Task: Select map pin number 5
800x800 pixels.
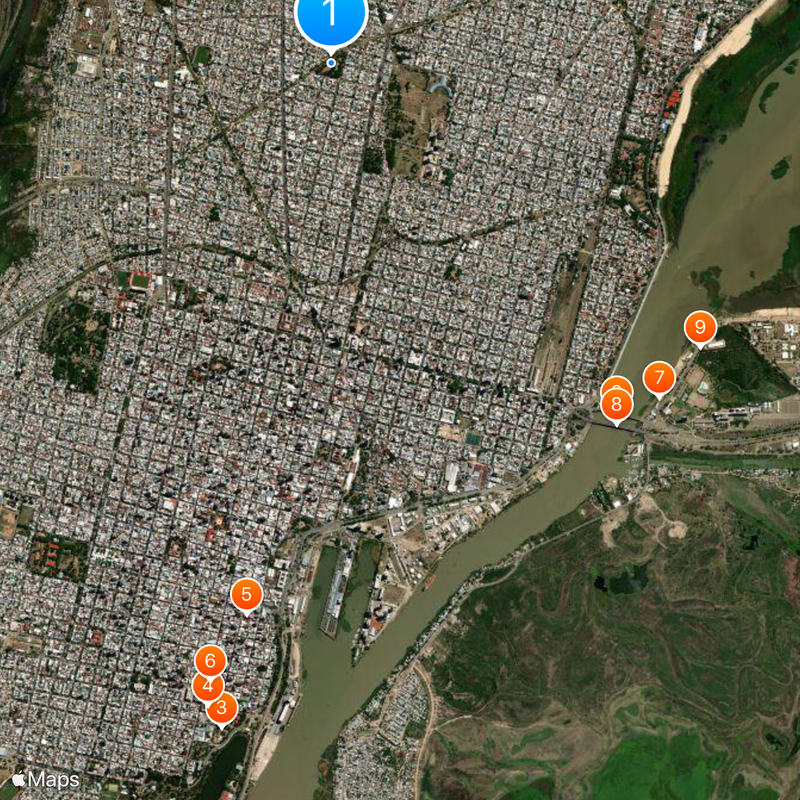Action: 246,594
